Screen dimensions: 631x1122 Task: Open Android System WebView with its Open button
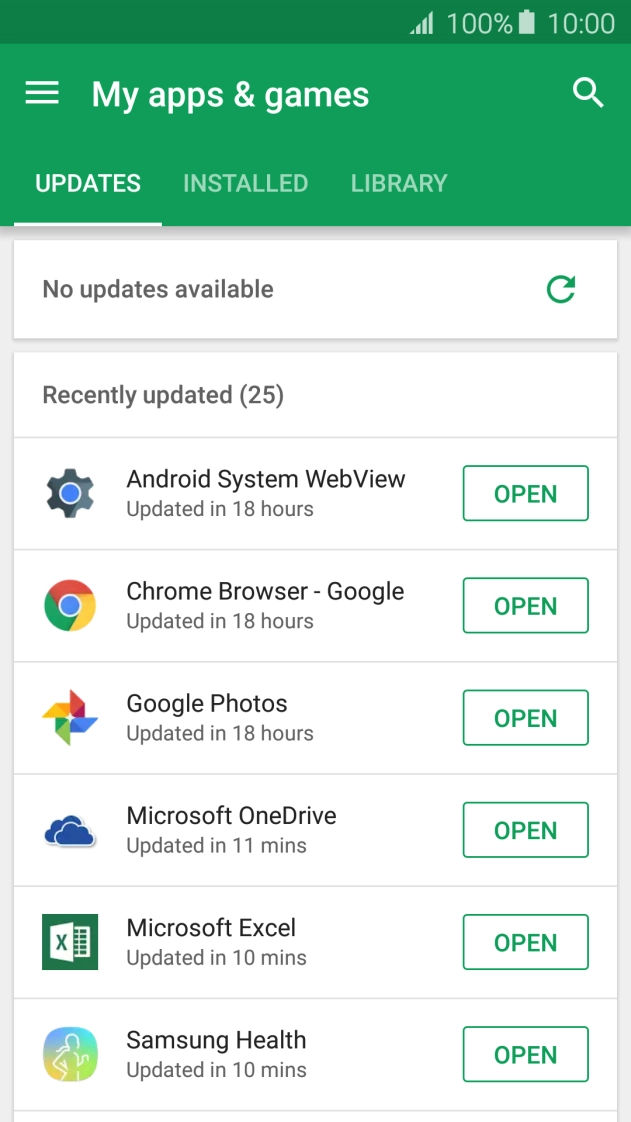click(526, 493)
